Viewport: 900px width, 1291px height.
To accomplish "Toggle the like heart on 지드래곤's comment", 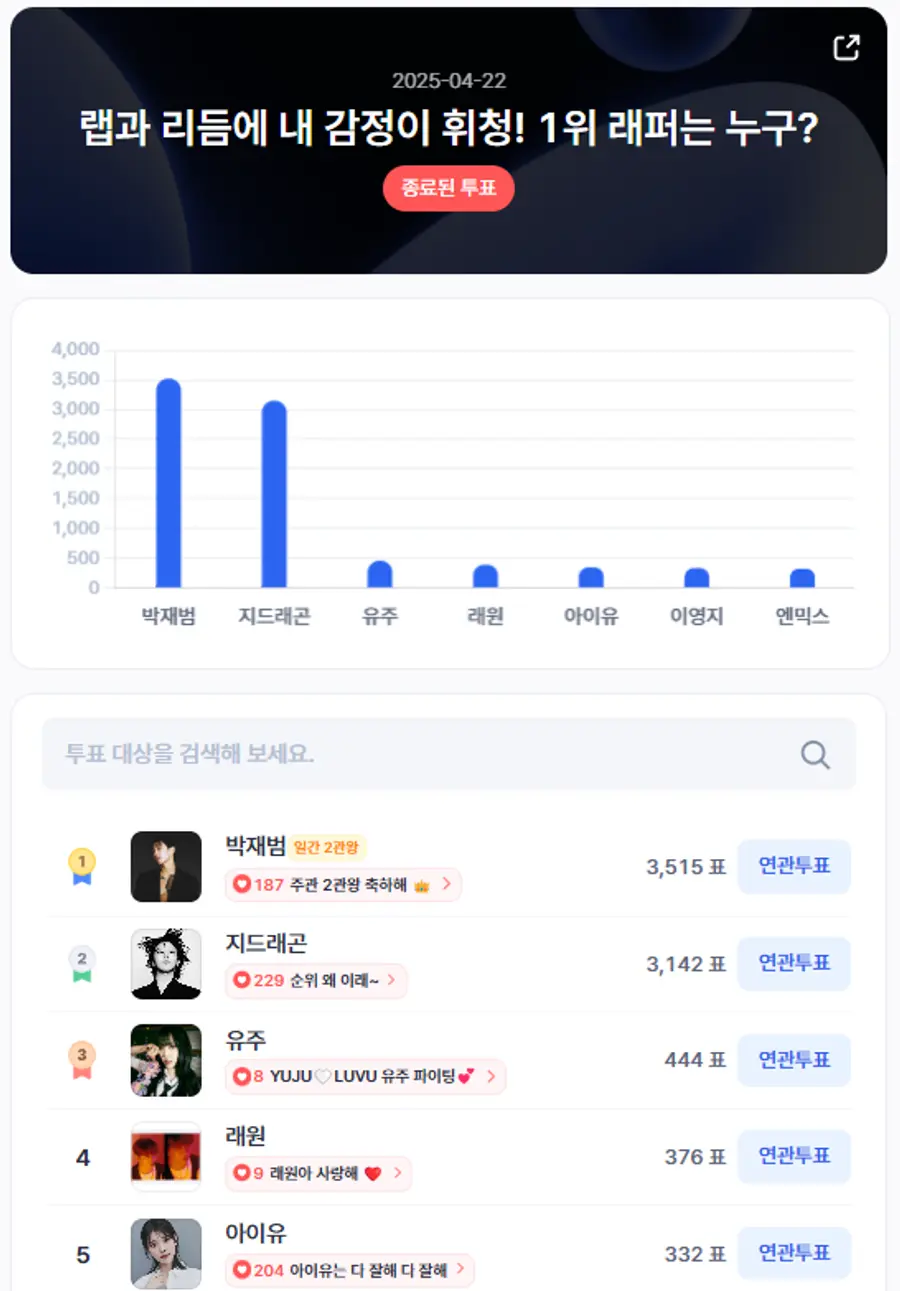I will [x=242, y=982].
